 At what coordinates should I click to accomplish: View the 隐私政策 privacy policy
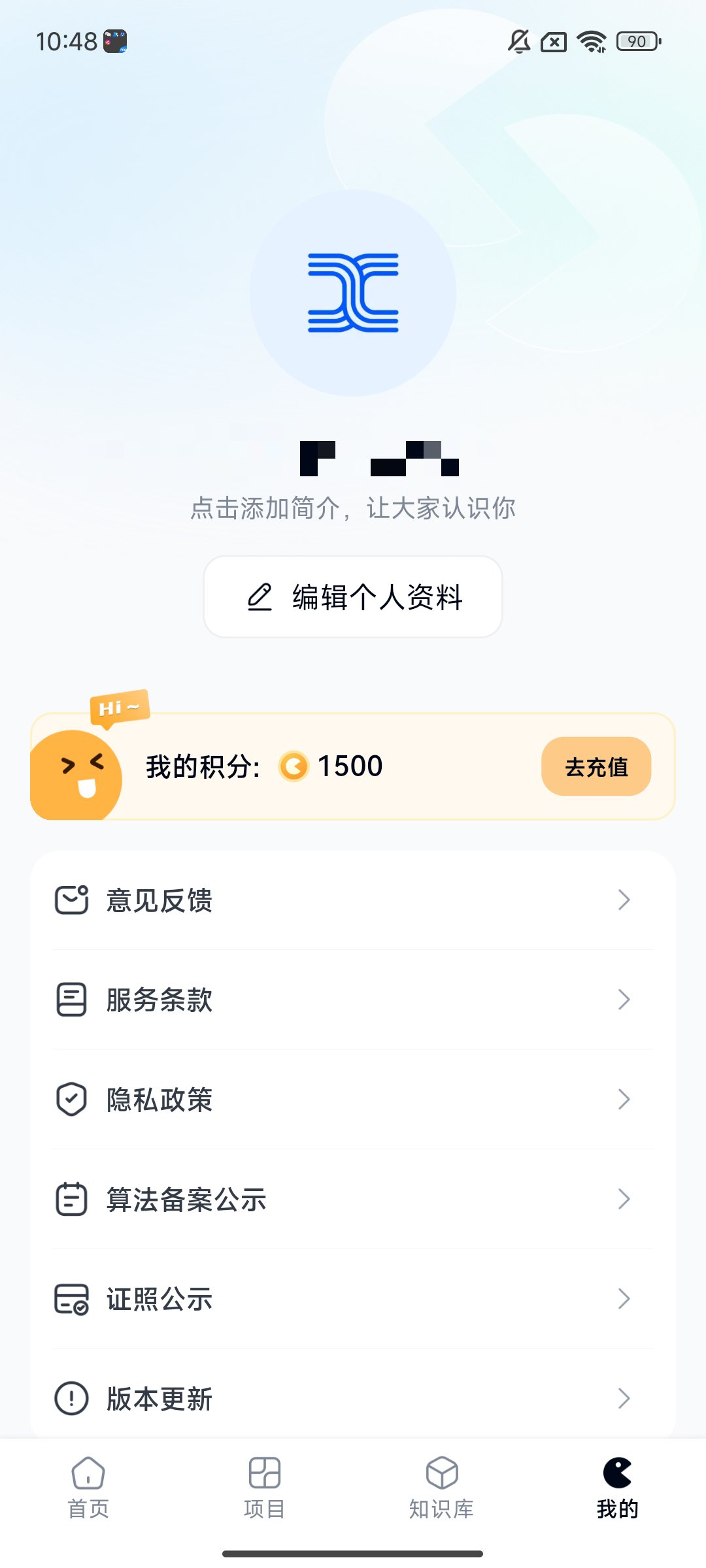pyautogui.click(x=353, y=1100)
